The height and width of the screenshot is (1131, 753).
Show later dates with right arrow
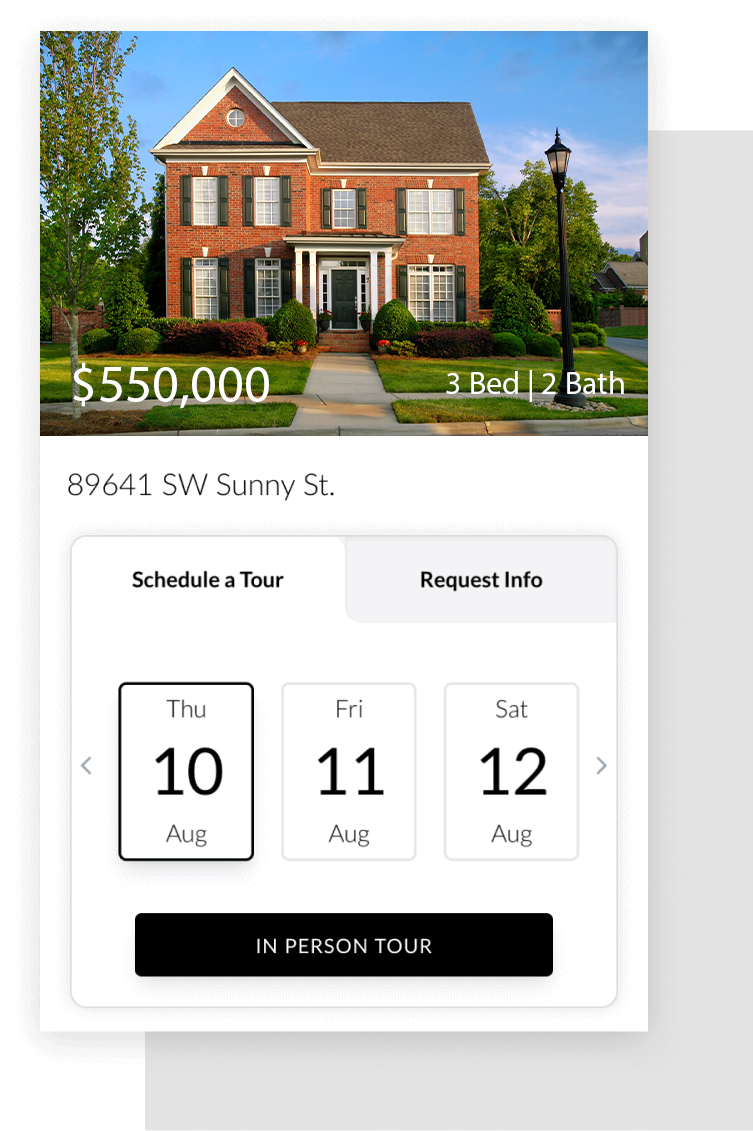[601, 766]
